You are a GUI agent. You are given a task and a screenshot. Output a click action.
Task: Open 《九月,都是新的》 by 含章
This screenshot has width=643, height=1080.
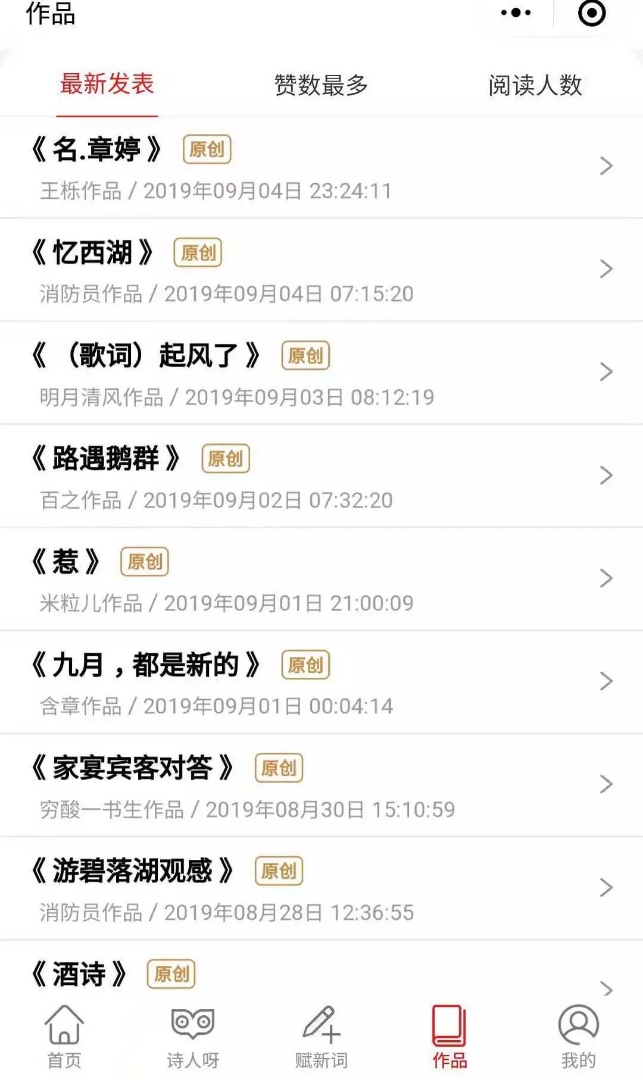point(322,683)
